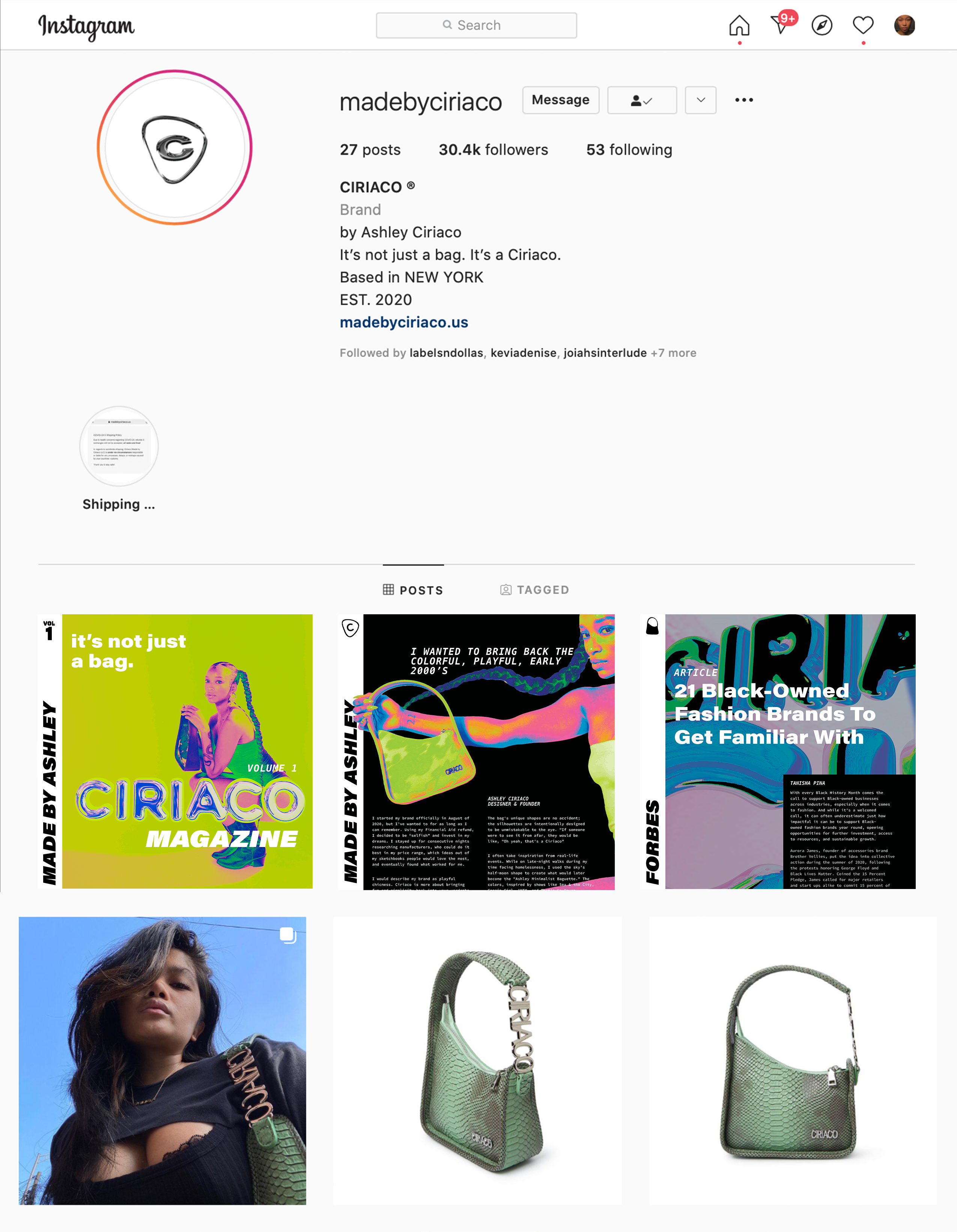The image size is (957, 1232).
Task: Open the Explore compass icon
Action: pos(822,26)
